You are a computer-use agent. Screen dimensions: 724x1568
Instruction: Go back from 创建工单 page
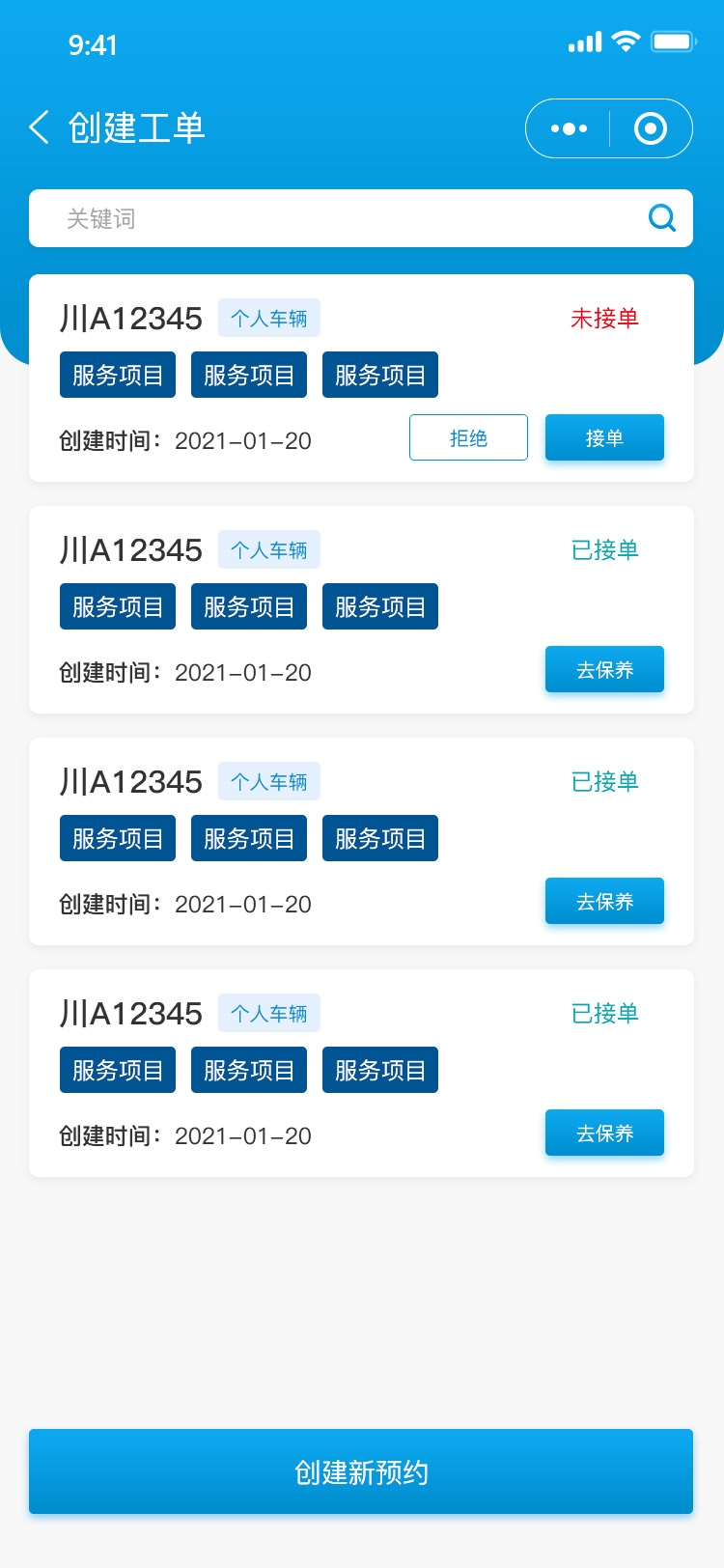tap(39, 127)
